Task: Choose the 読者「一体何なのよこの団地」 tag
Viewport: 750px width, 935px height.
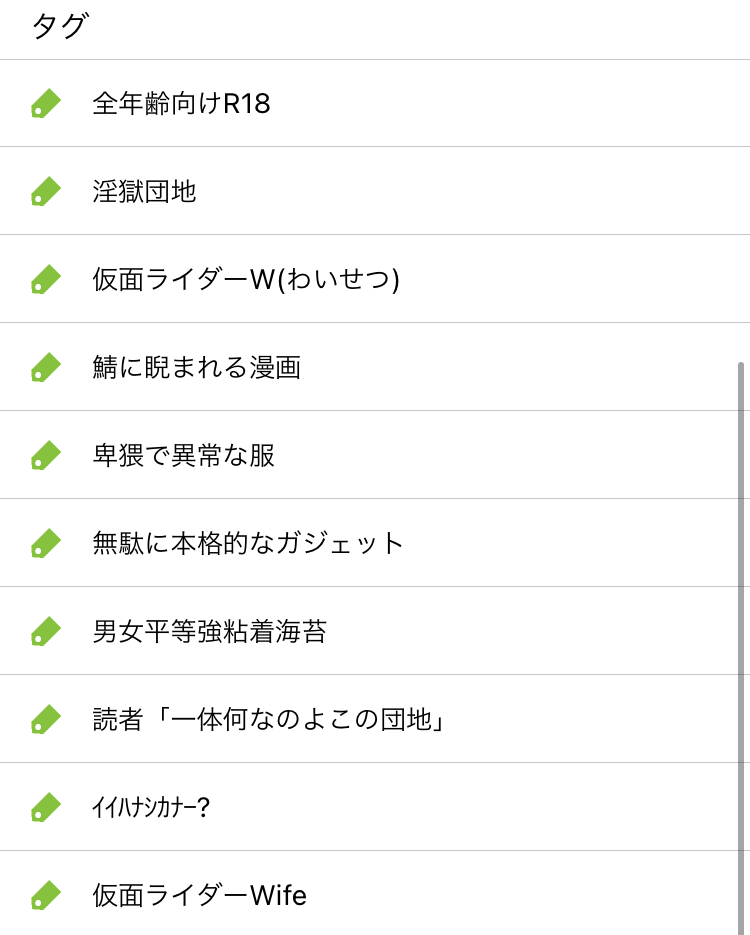Action: click(x=268, y=720)
